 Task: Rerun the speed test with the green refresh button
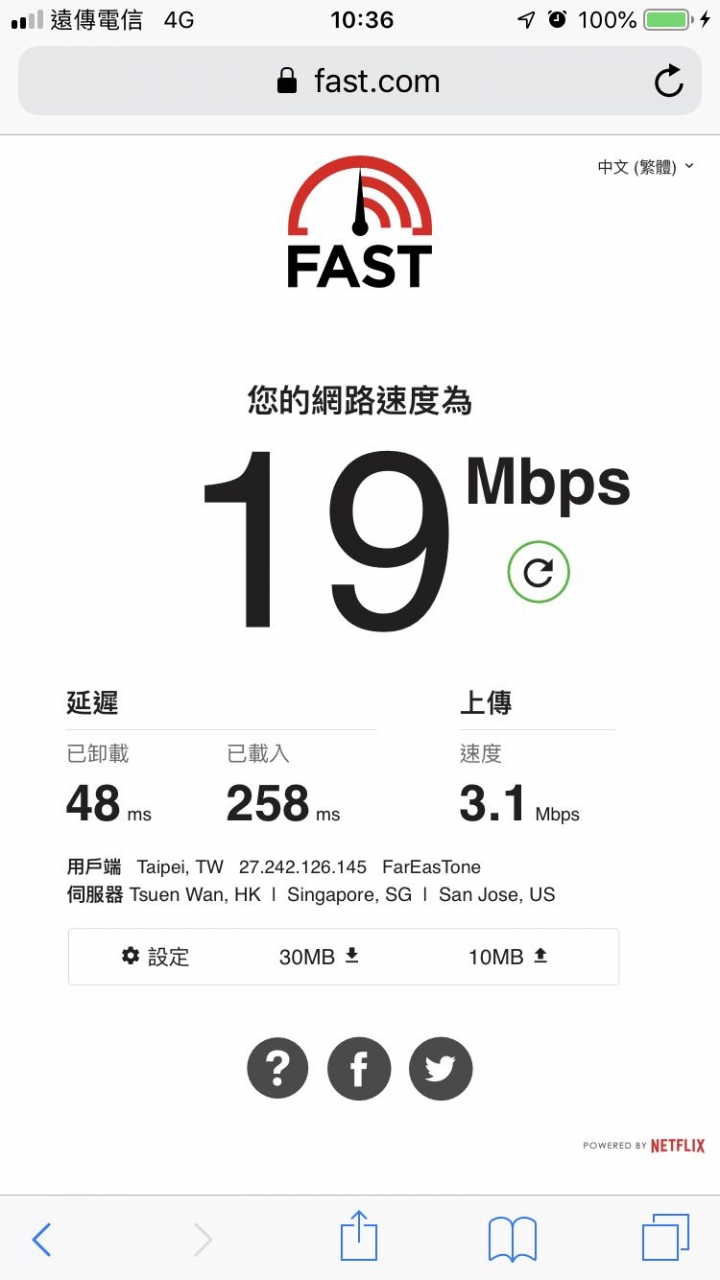tap(538, 573)
